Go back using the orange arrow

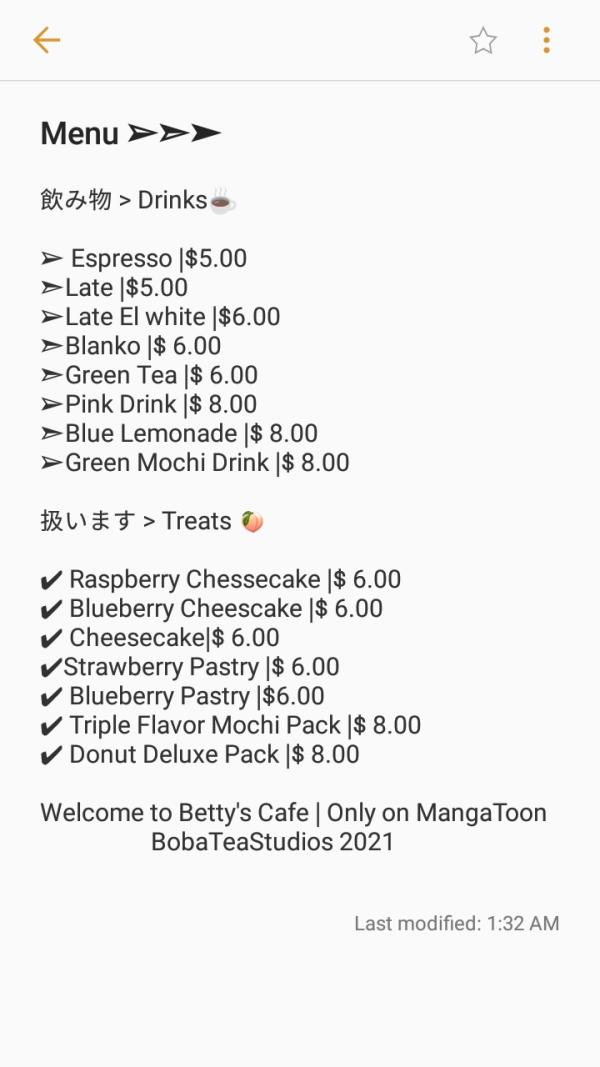tap(46, 40)
